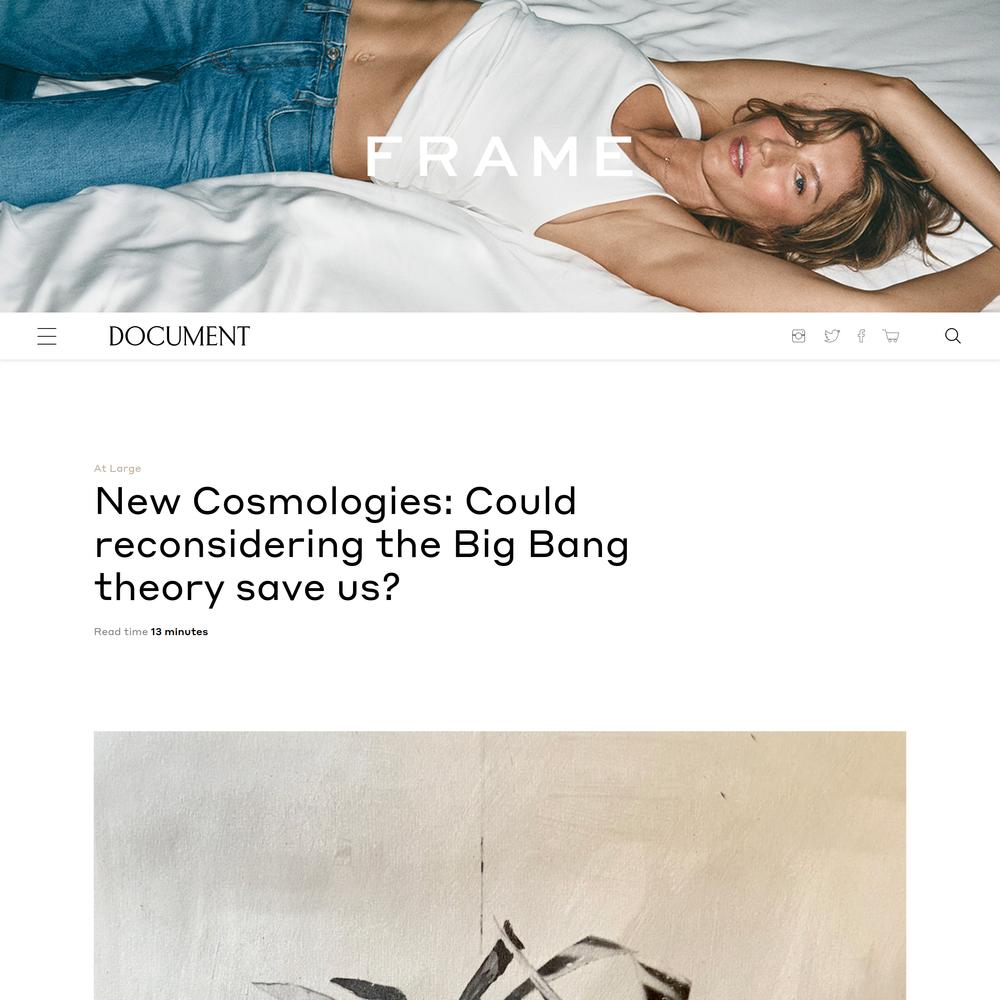1000x1000 pixels.
Task: Go to the Document home page logo
Action: point(179,337)
